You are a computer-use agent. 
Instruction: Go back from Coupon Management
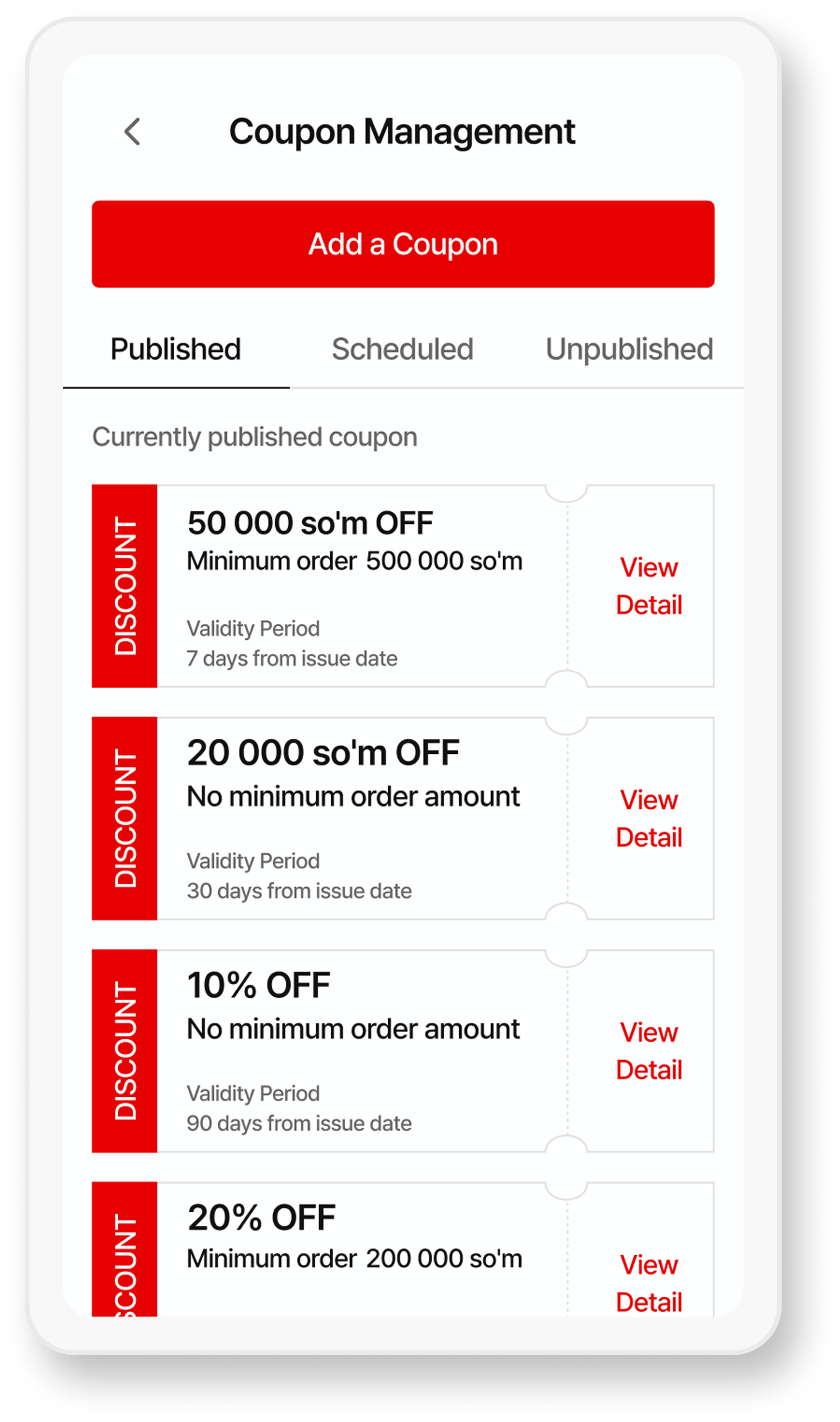[x=133, y=132]
